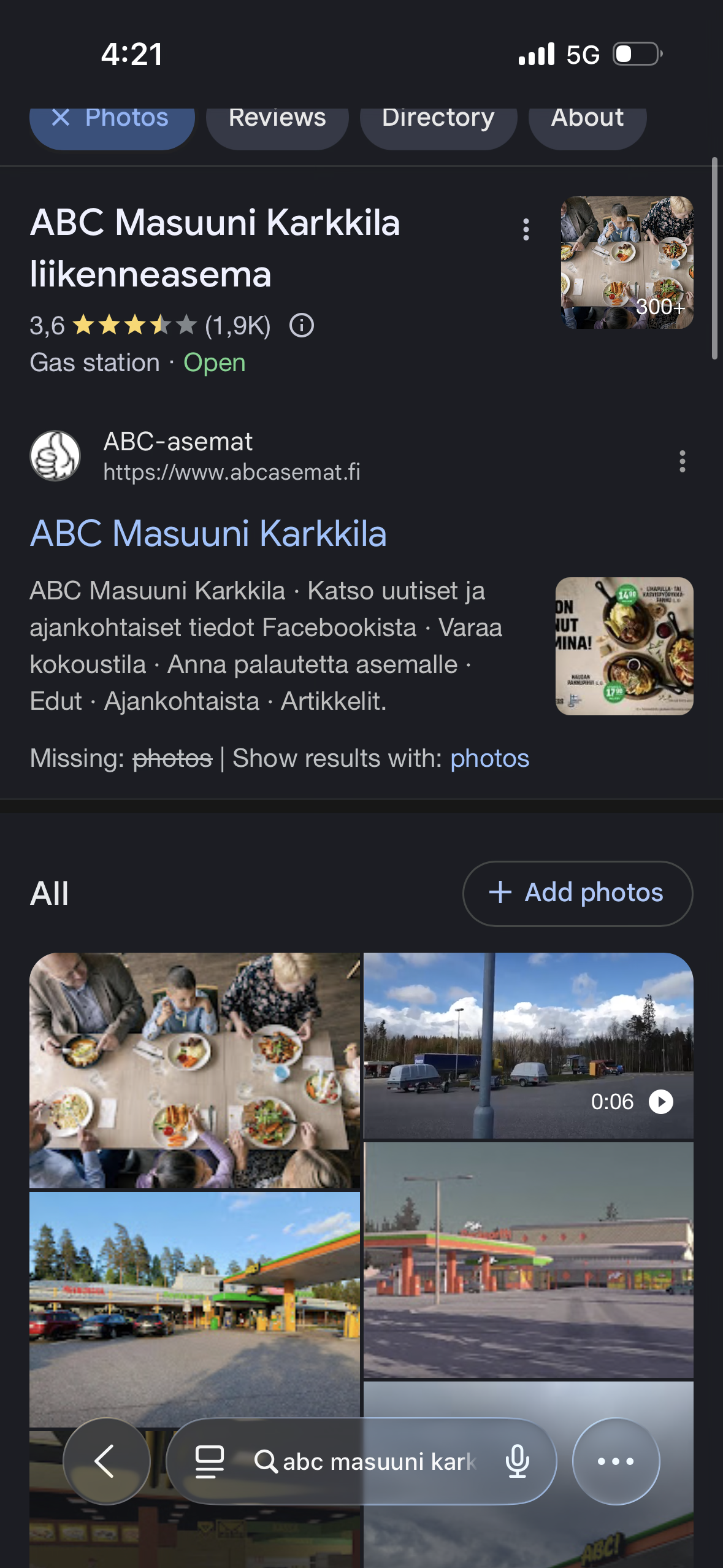Show results including the word photos
The width and height of the screenshot is (723, 1568).
pyautogui.click(x=489, y=759)
